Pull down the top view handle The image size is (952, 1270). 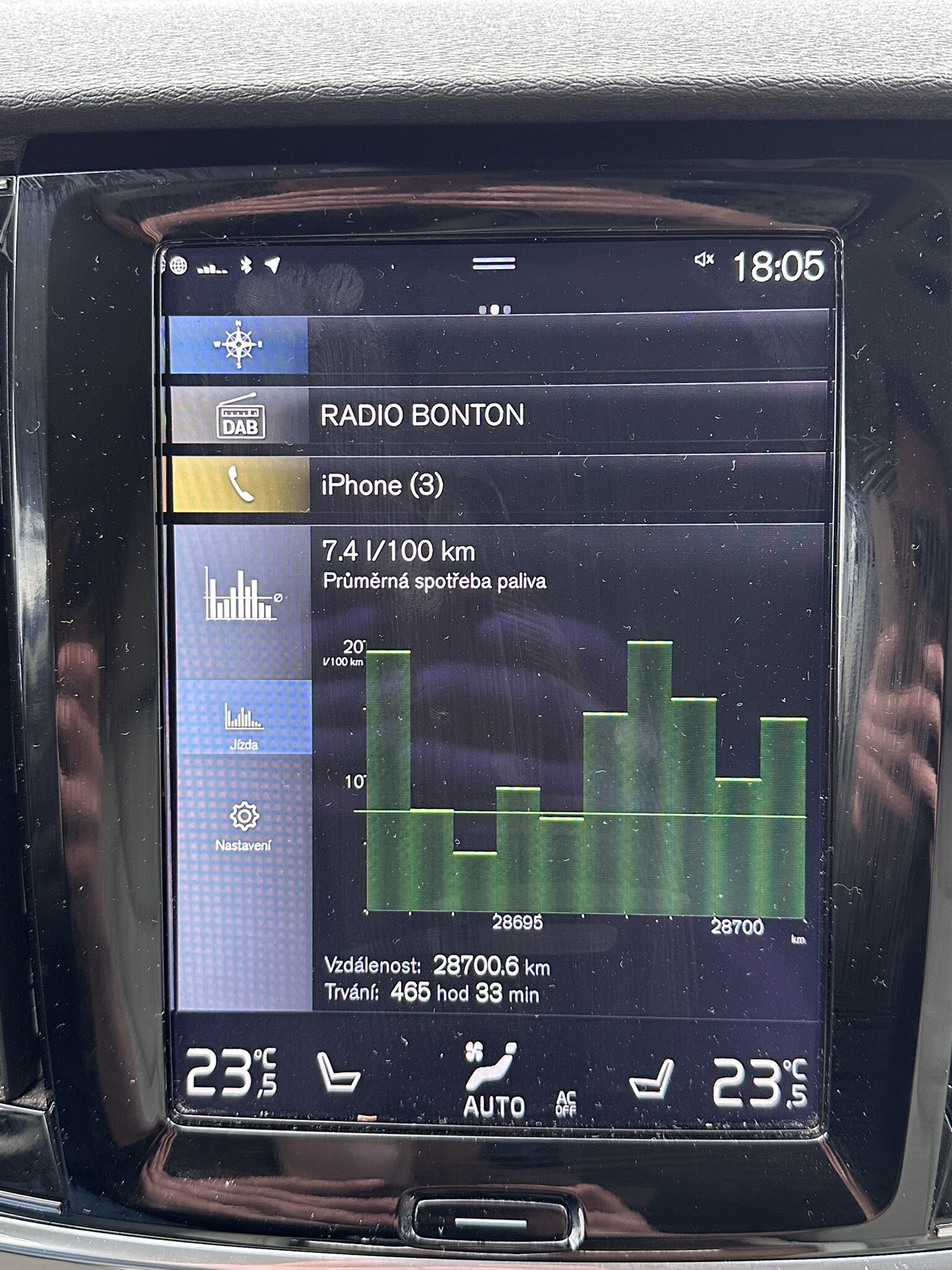pyautogui.click(x=494, y=264)
